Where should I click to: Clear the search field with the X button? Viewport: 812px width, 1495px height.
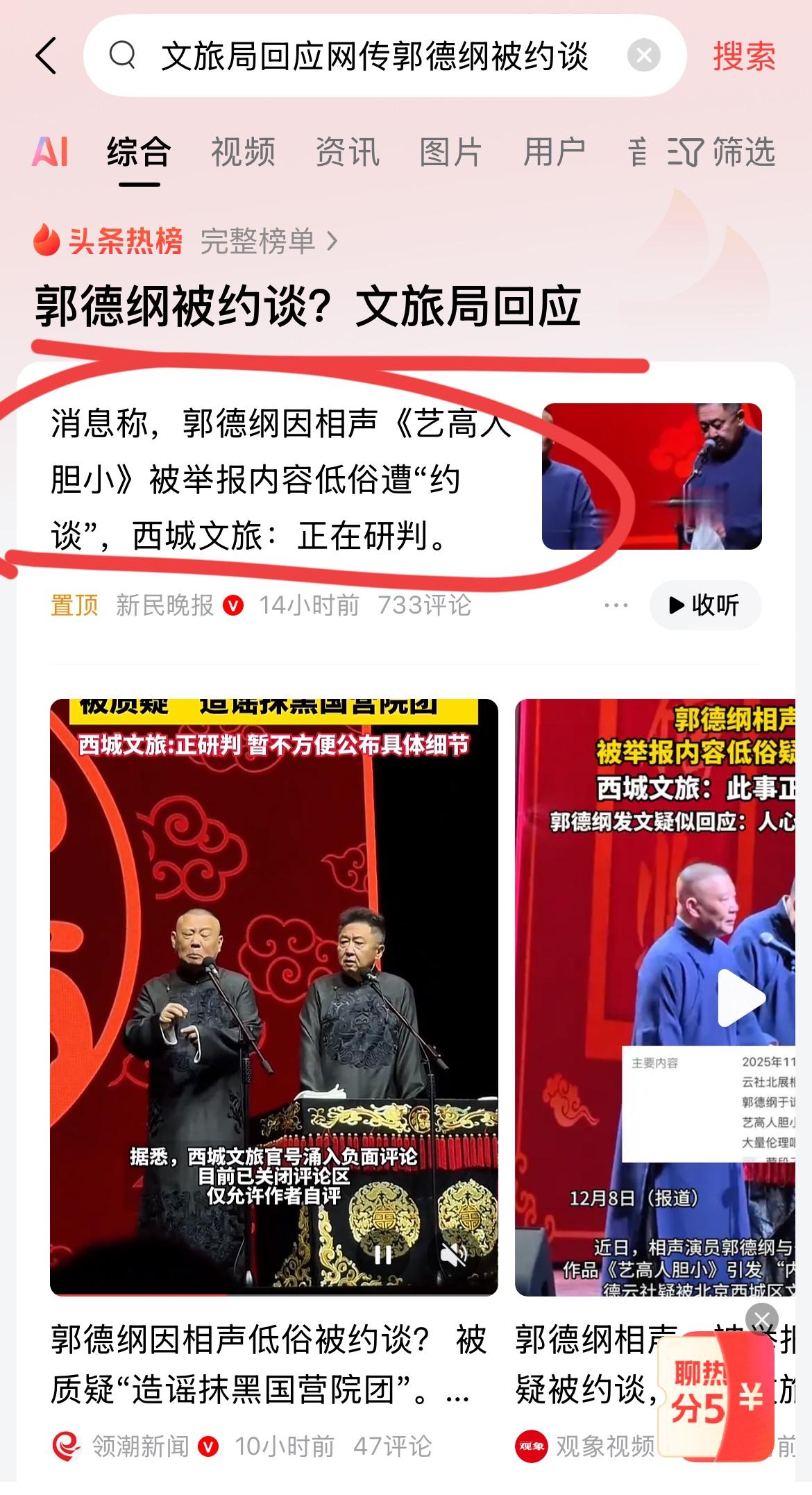coord(644,56)
